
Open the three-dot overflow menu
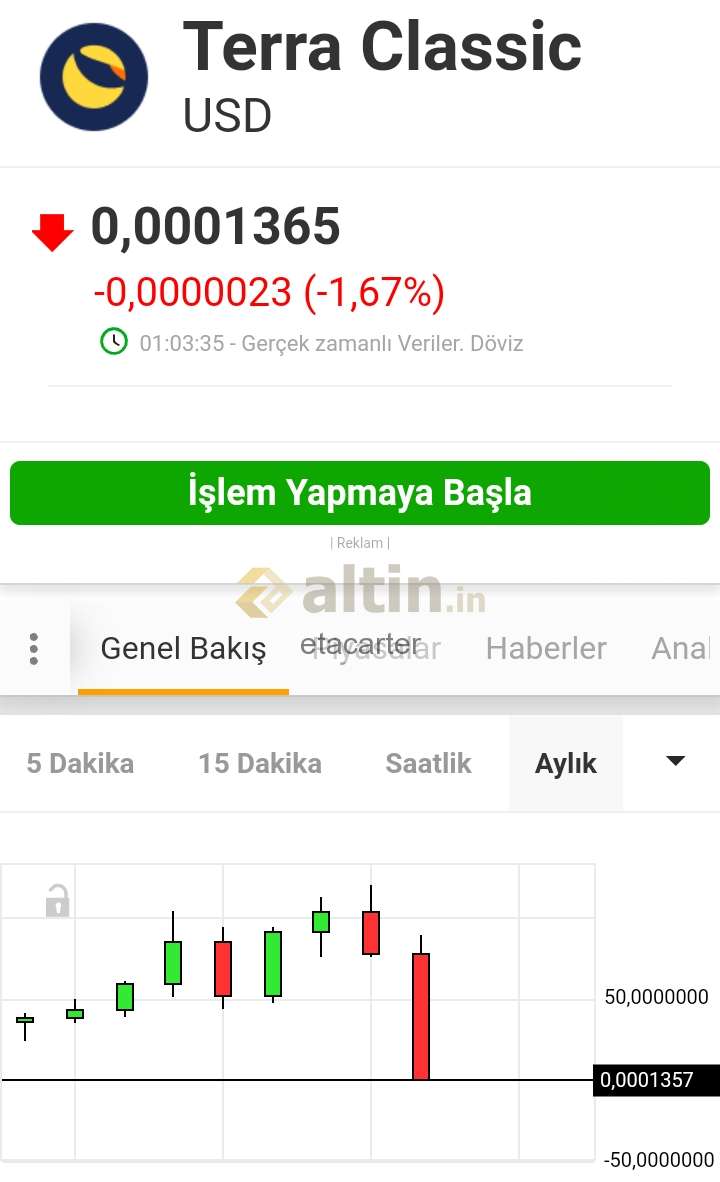tap(34, 648)
